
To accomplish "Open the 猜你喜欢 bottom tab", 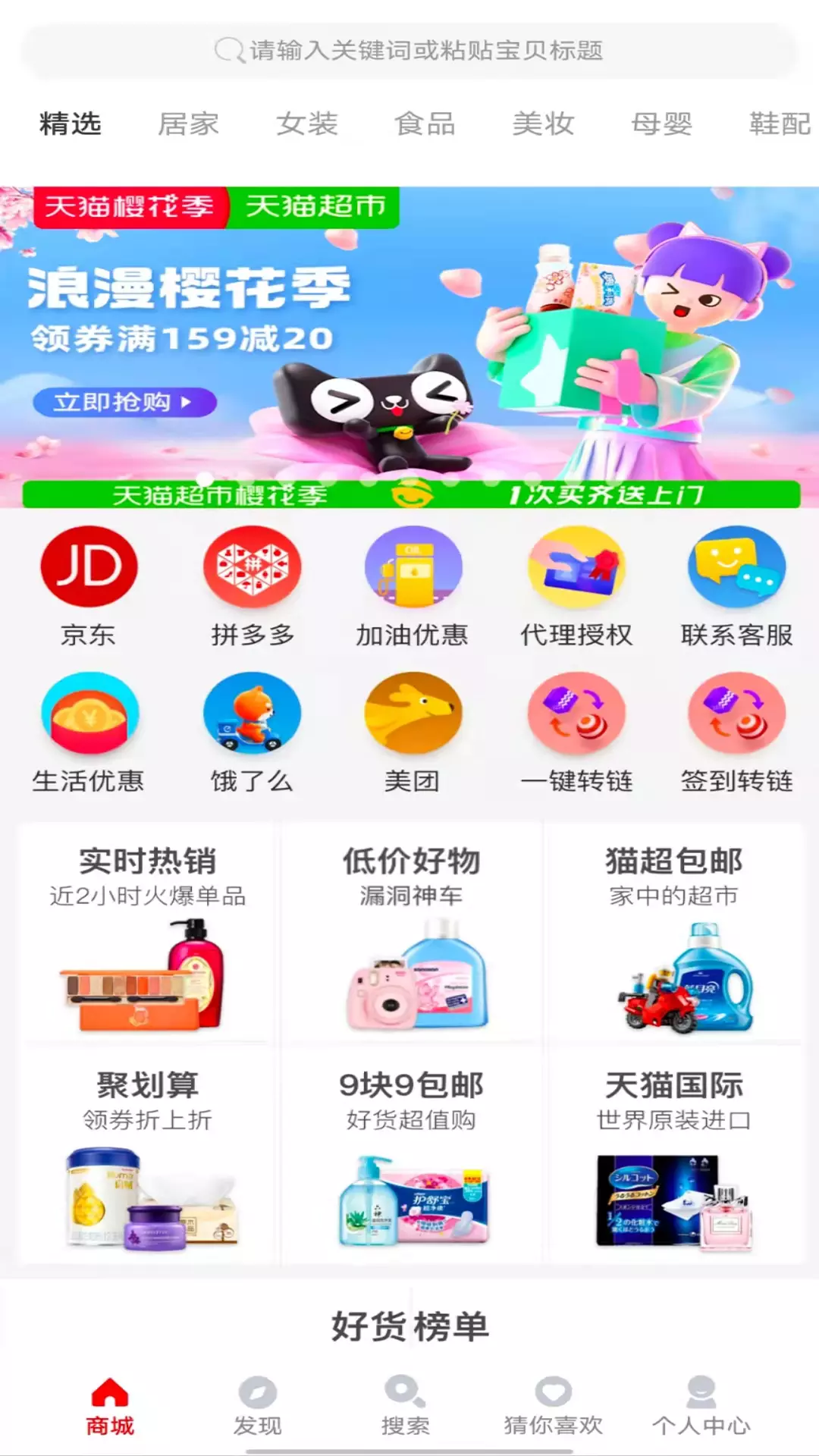I will coord(554,1407).
